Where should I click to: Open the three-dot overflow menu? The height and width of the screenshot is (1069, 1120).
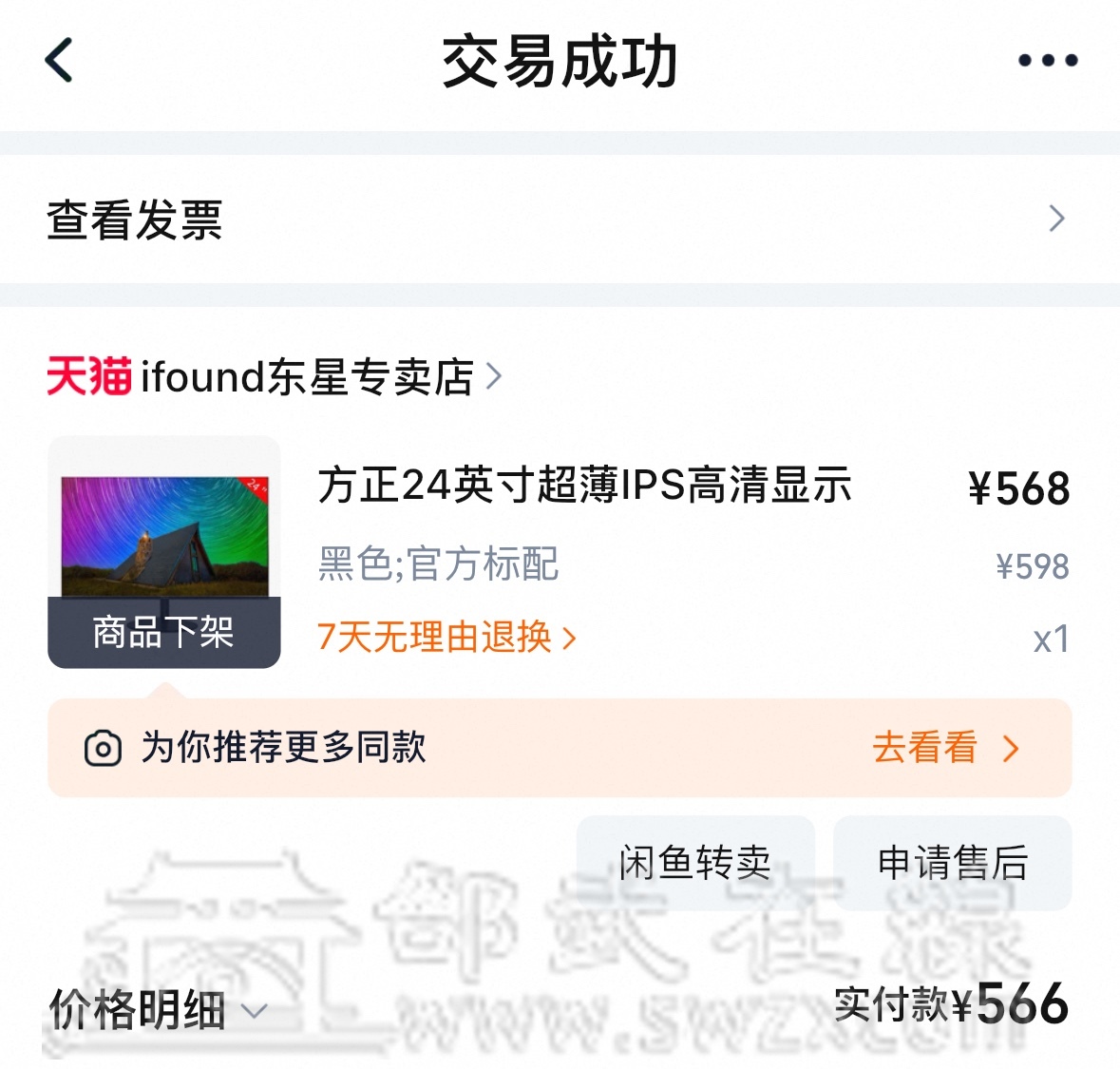coord(1047,61)
